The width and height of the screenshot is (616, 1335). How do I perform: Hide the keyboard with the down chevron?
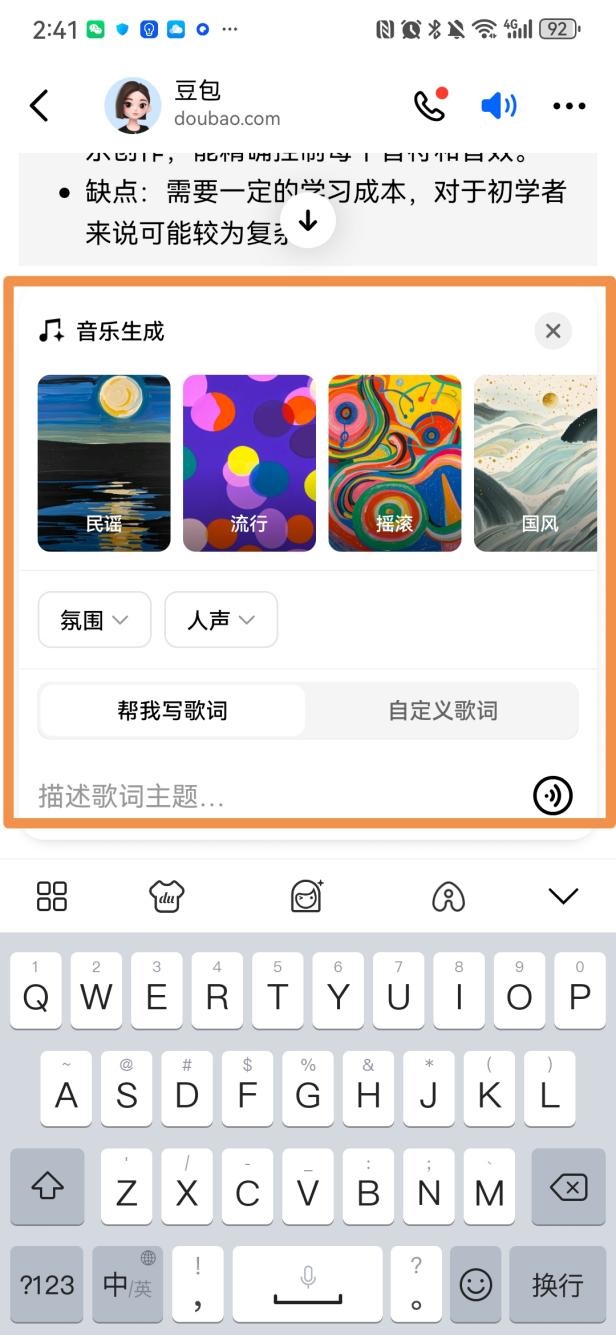(x=564, y=896)
